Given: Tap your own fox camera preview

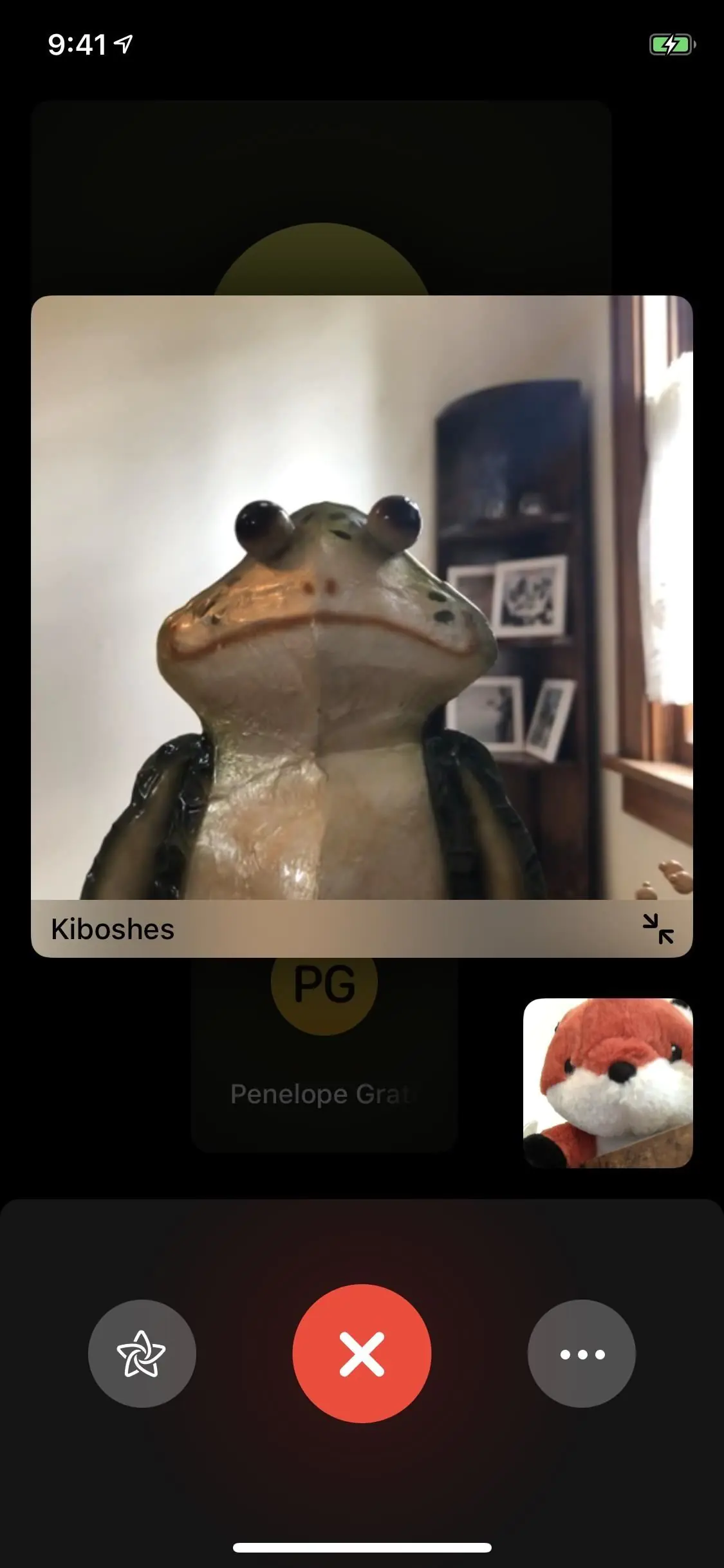Looking at the screenshot, I should click(608, 1083).
